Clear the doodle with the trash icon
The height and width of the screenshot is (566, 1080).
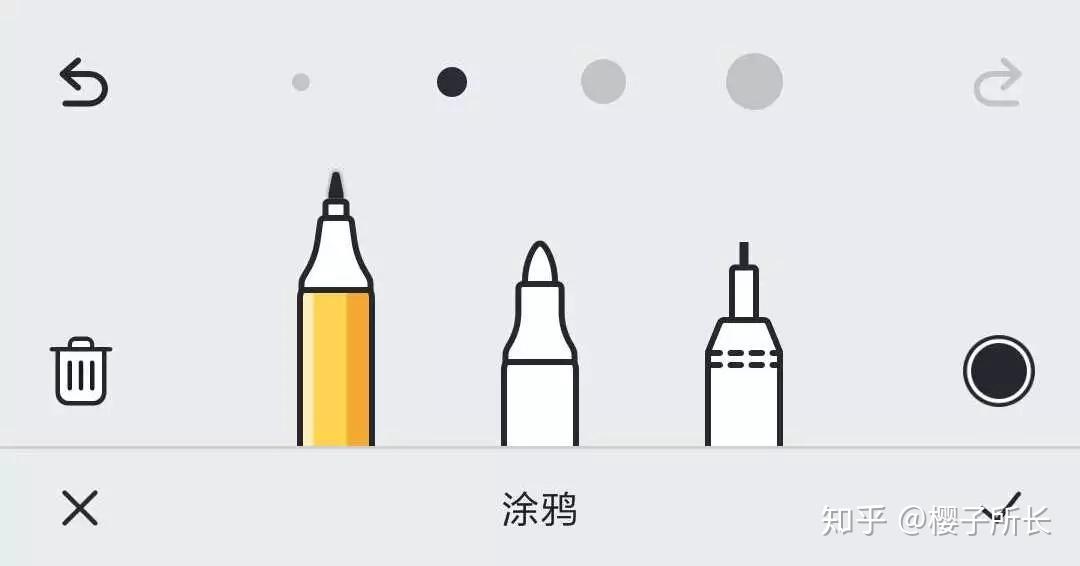(81, 371)
